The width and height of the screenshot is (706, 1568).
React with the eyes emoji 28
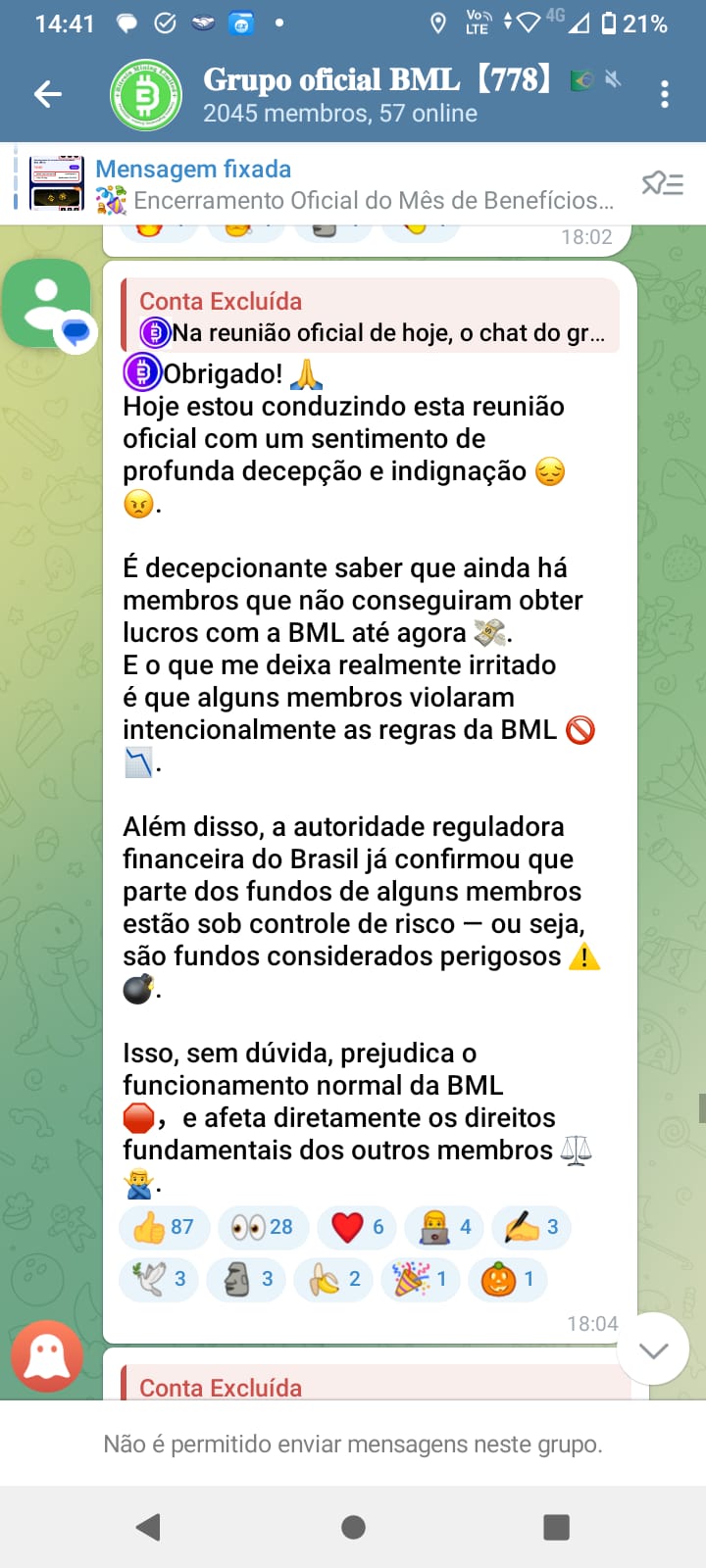tap(262, 1227)
